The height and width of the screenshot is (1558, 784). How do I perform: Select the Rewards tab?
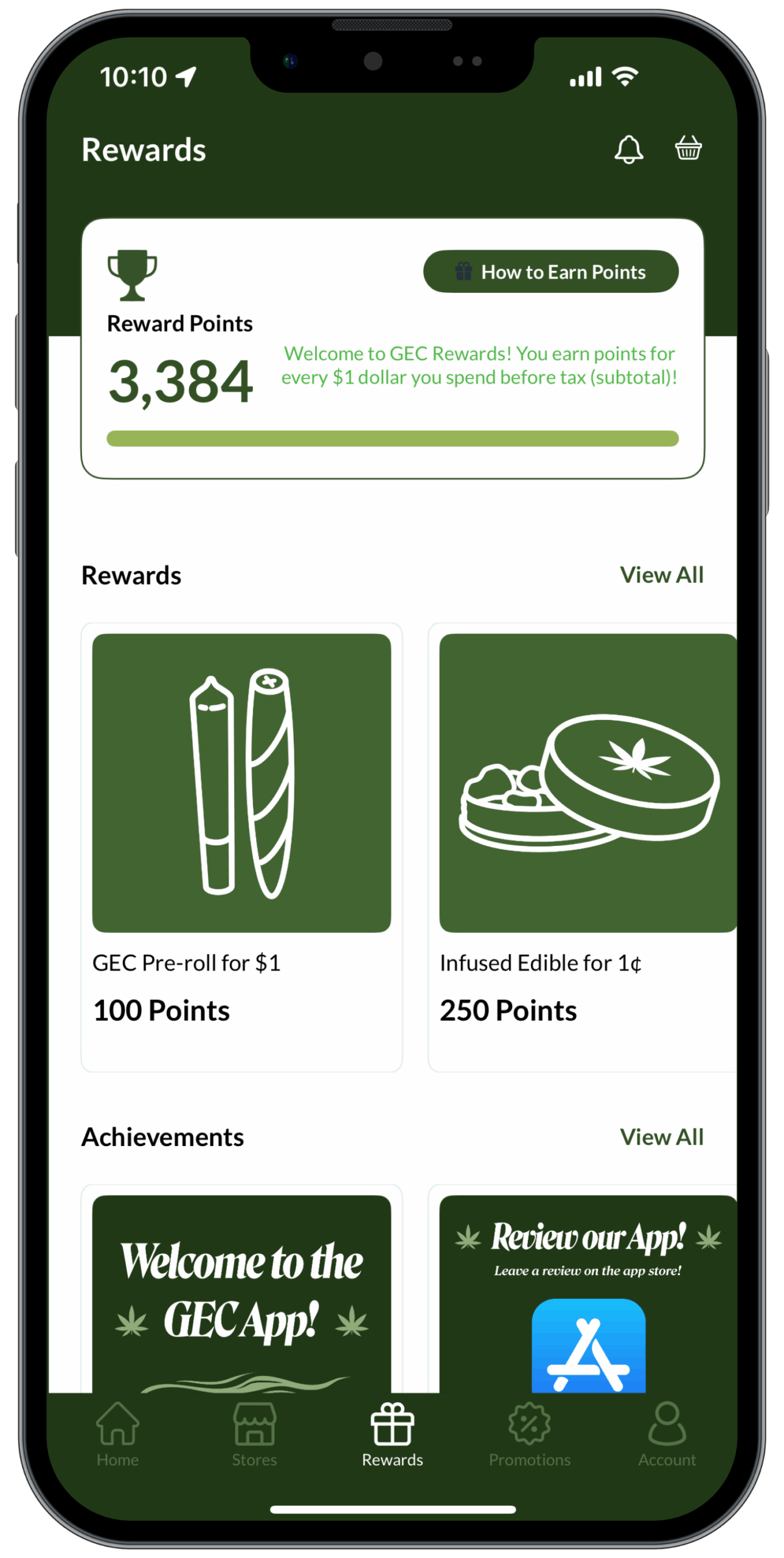tap(392, 1435)
